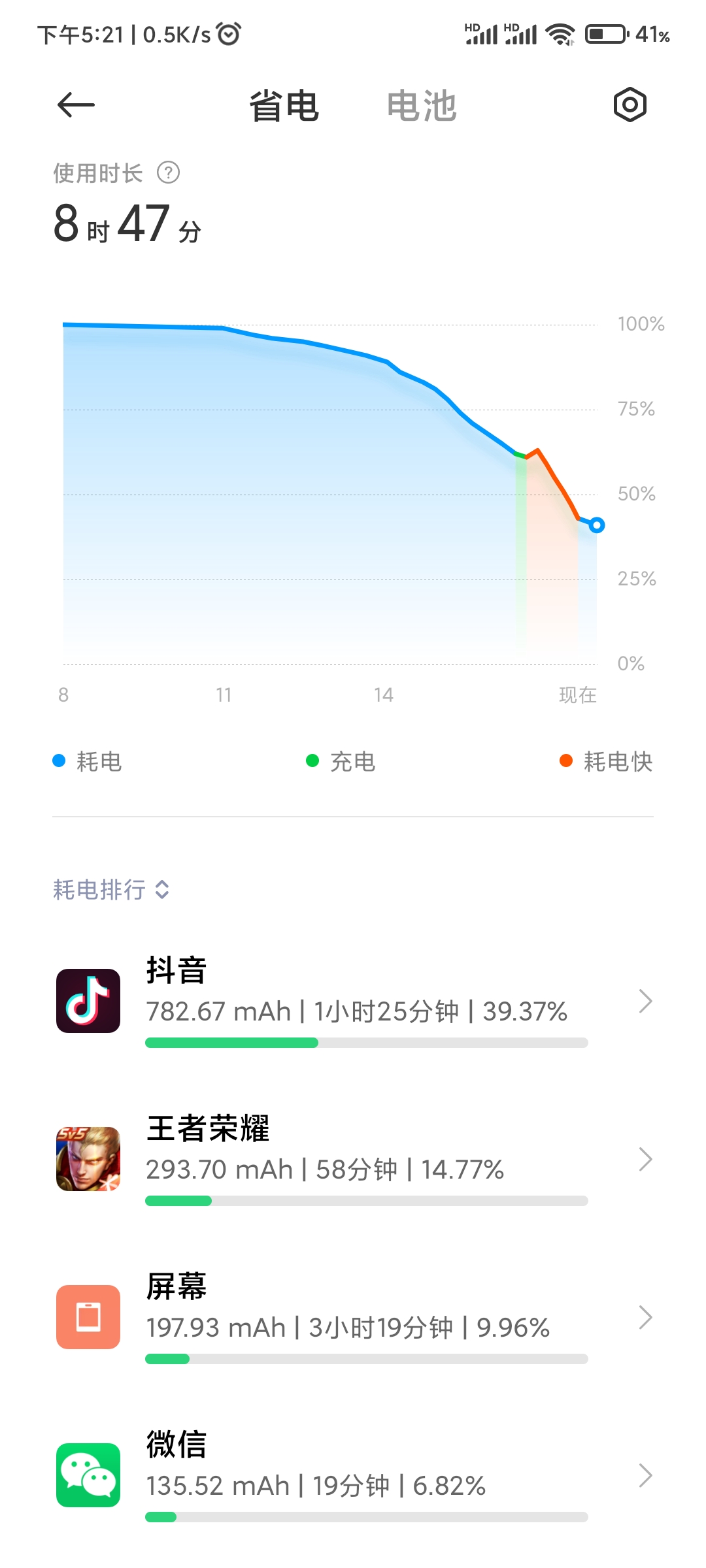
Task: Open 抖音 power usage details
Action: click(x=353, y=1001)
